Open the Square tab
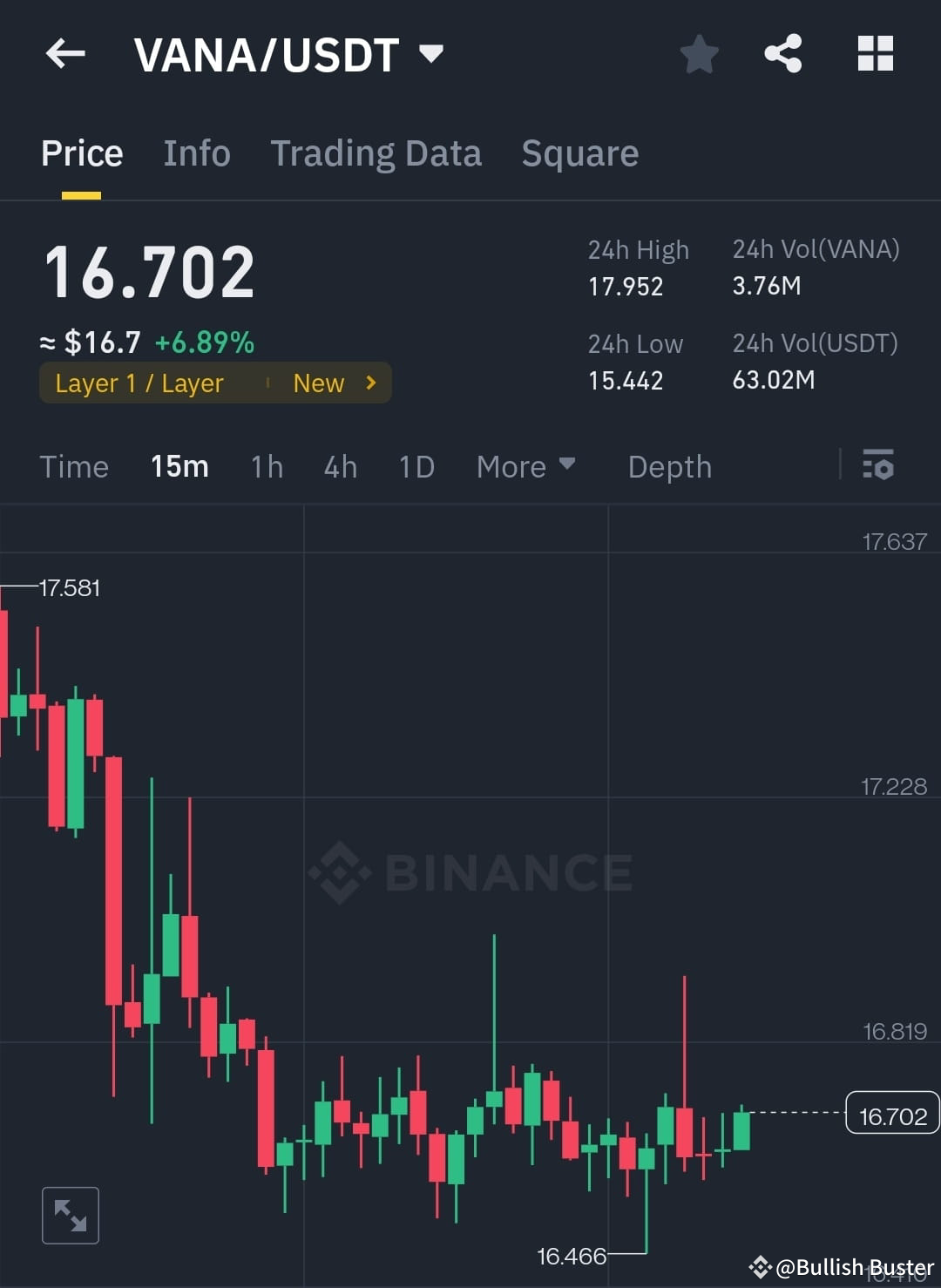Screen dimensions: 941x1288 579,153
